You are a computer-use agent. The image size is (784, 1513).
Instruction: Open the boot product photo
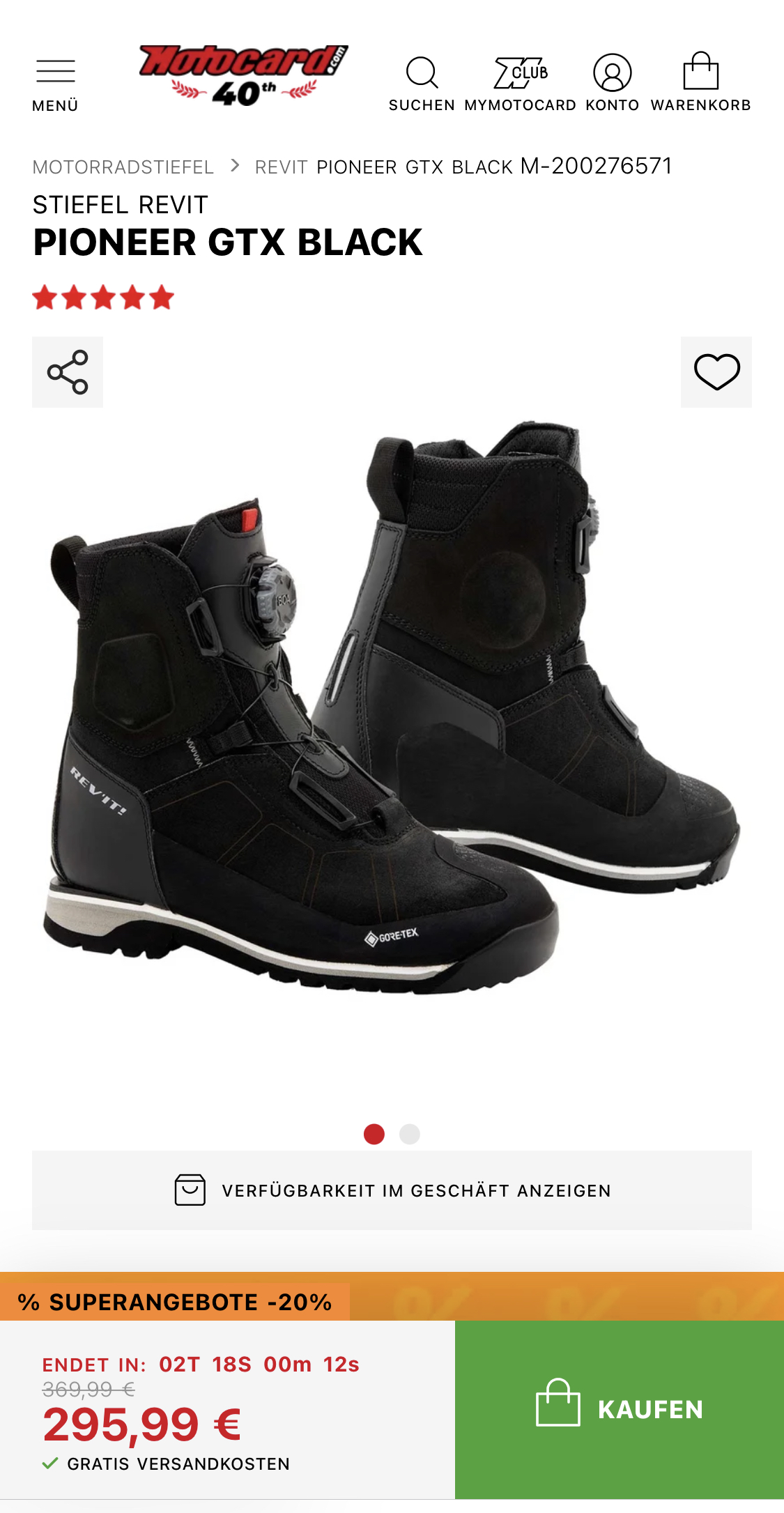392,711
